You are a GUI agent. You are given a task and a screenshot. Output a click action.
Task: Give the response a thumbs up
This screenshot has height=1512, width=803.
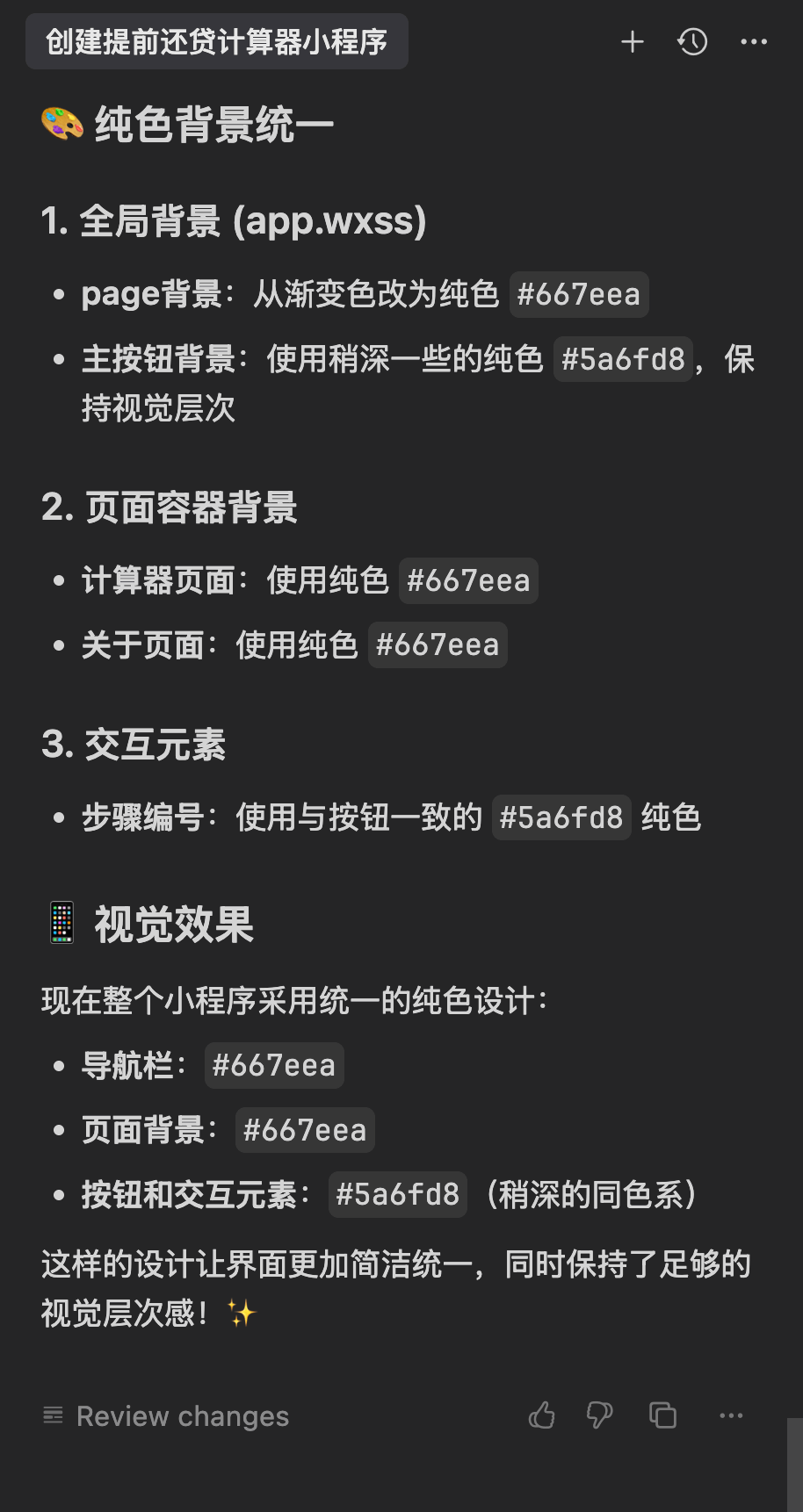tap(541, 1415)
